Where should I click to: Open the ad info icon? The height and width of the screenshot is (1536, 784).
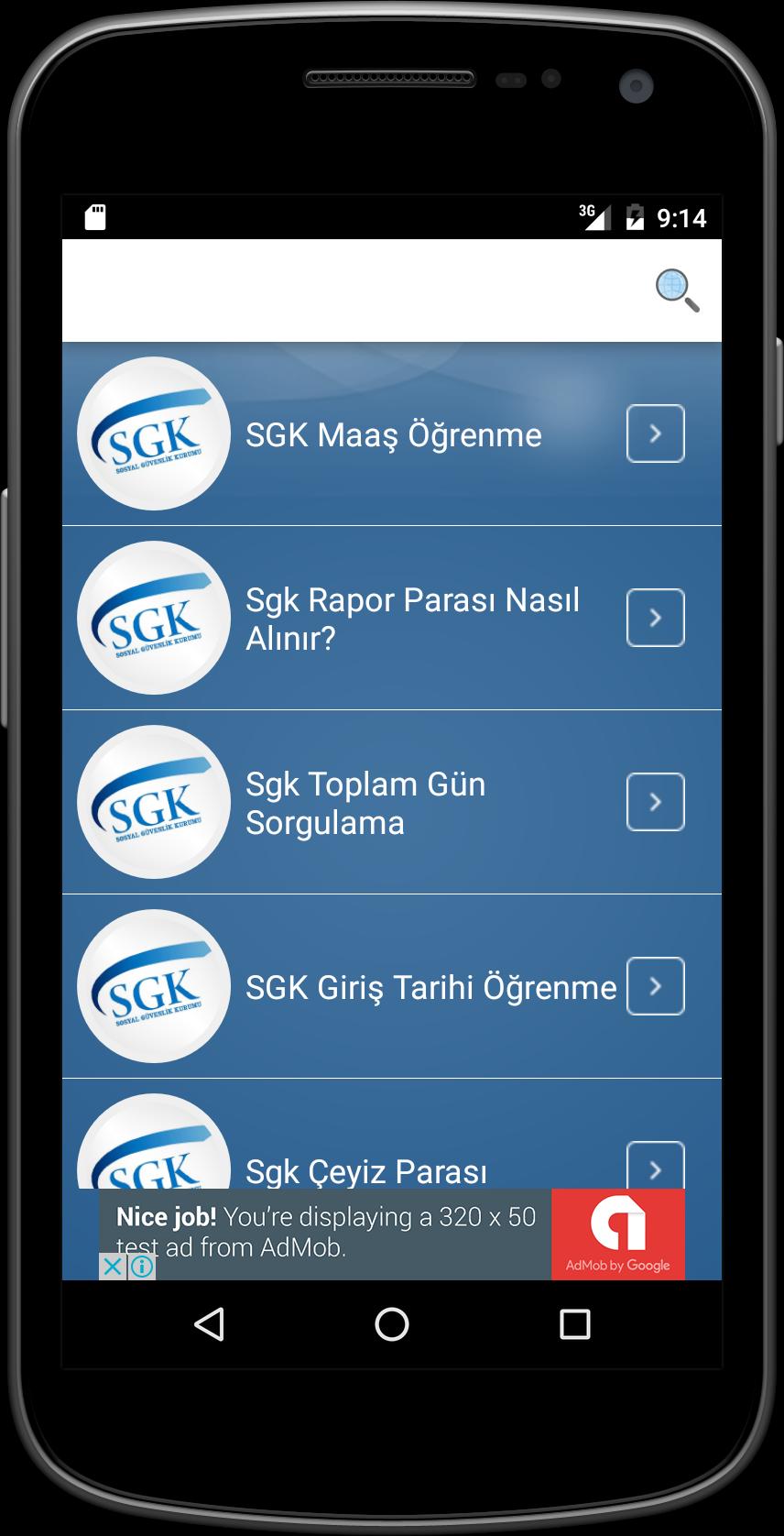[x=142, y=1267]
